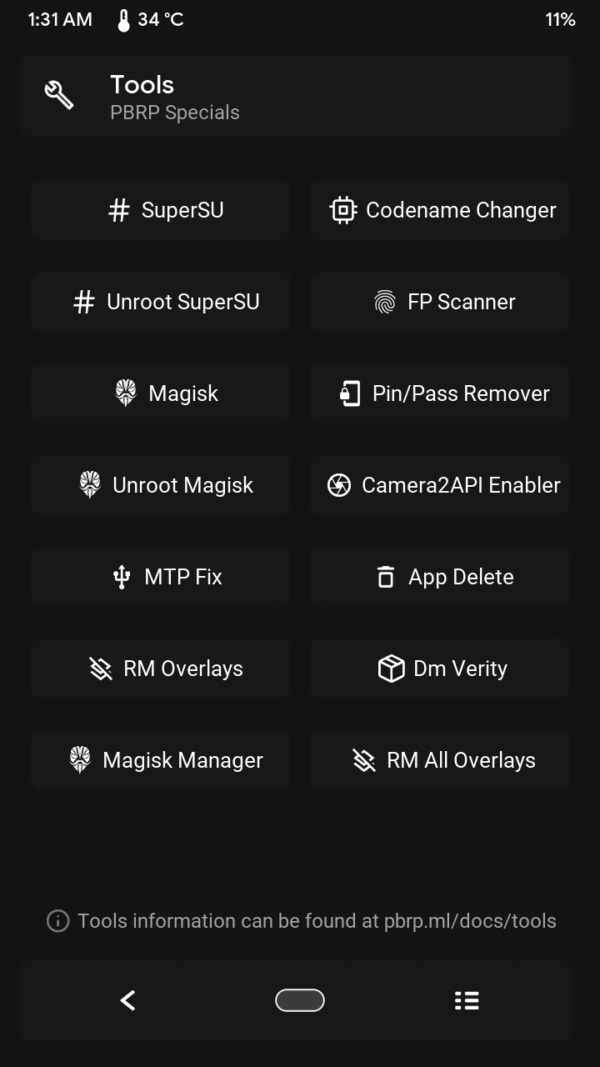Tap the RM Overlays button
Viewport: 600px width, 1067px height.
(161, 669)
